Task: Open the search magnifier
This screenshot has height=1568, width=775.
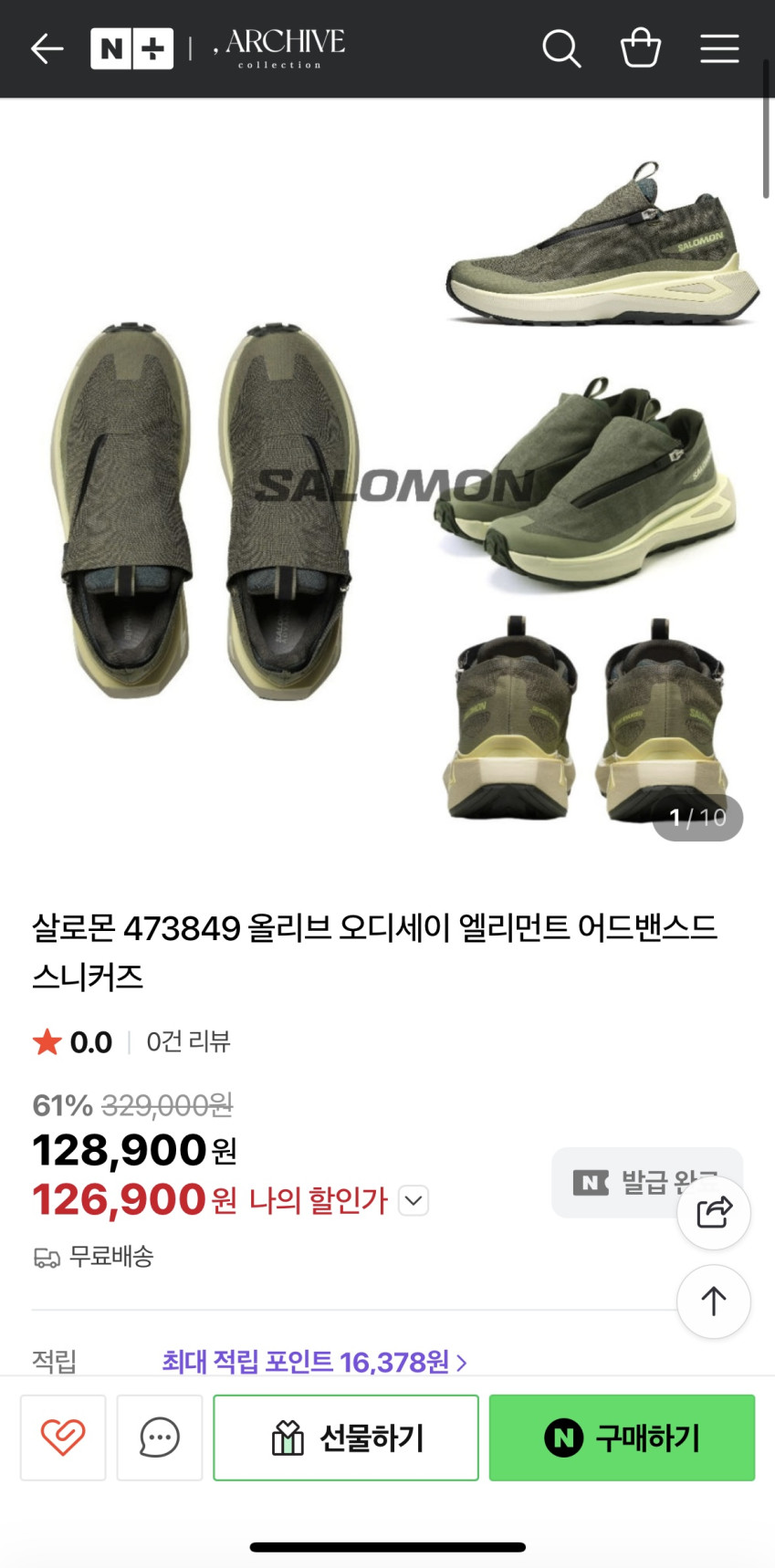Action: (561, 48)
